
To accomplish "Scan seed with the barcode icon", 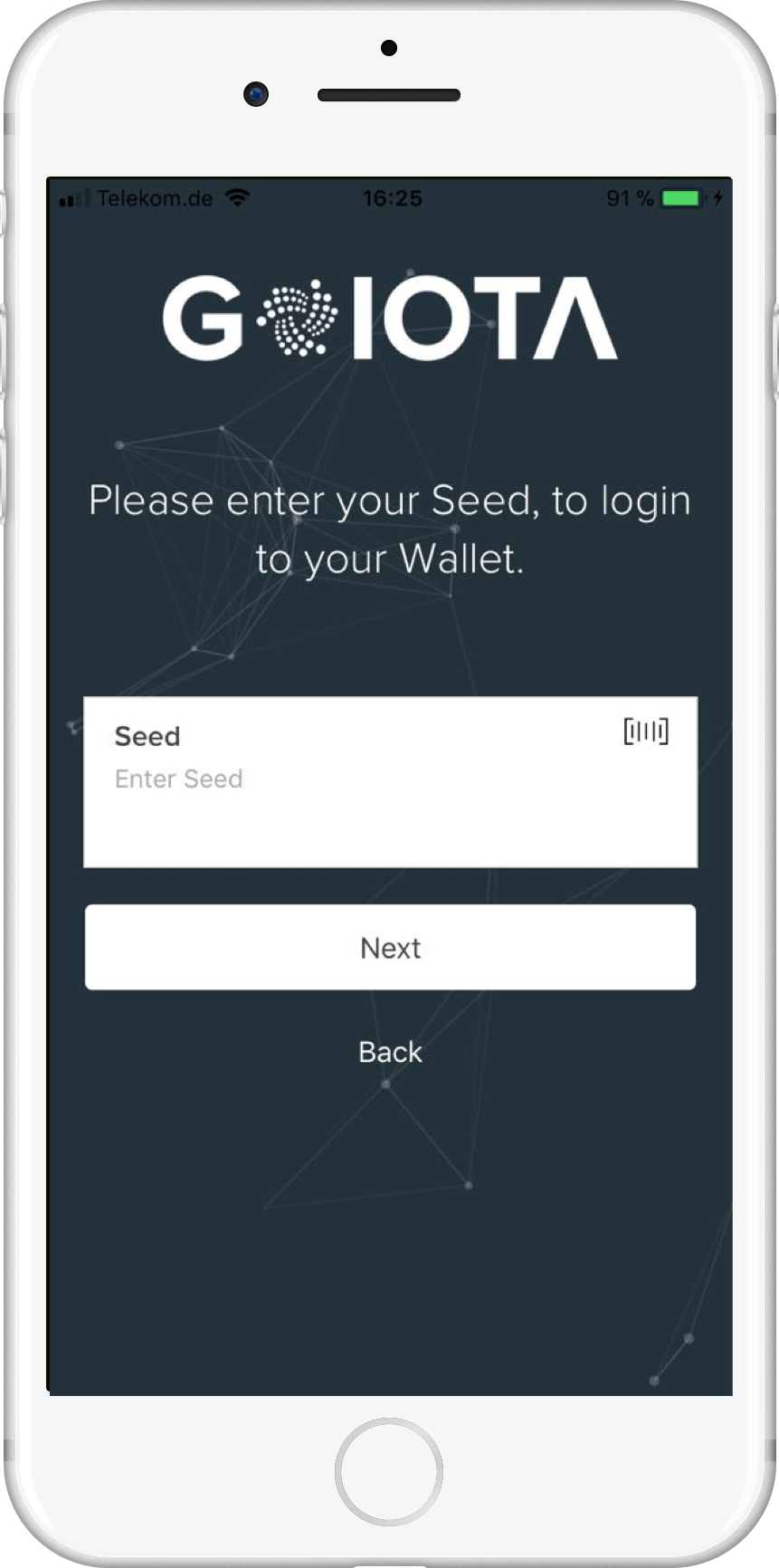I will (x=646, y=731).
